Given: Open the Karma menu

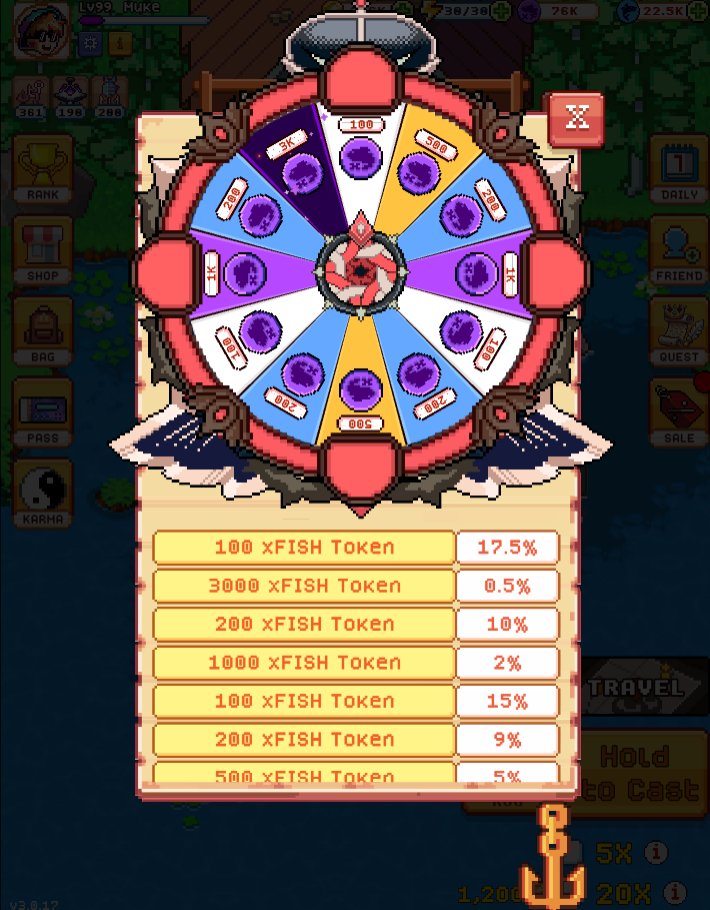Looking at the screenshot, I should coord(43,492).
